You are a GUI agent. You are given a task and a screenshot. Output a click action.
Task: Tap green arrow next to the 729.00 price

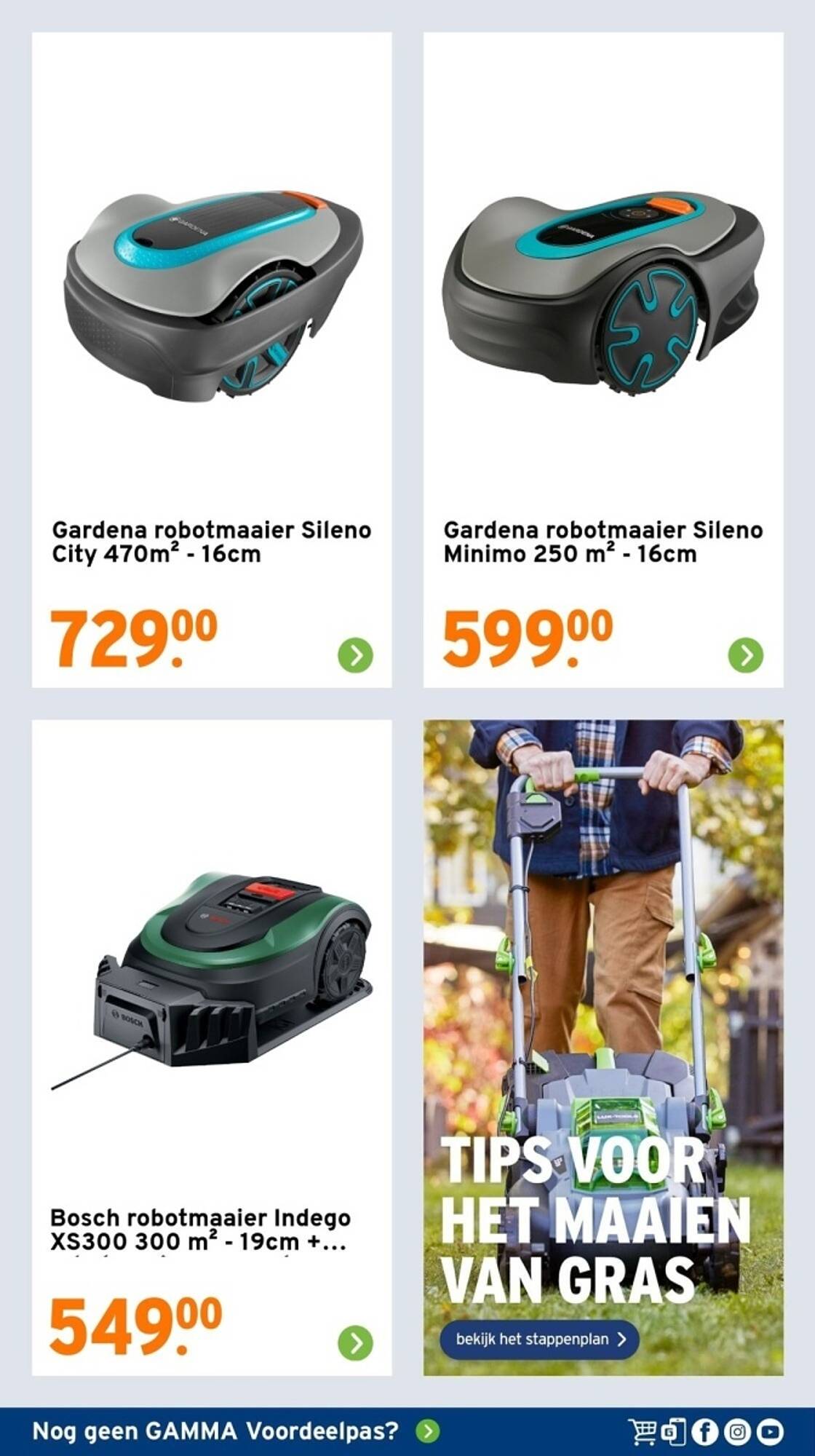(355, 655)
